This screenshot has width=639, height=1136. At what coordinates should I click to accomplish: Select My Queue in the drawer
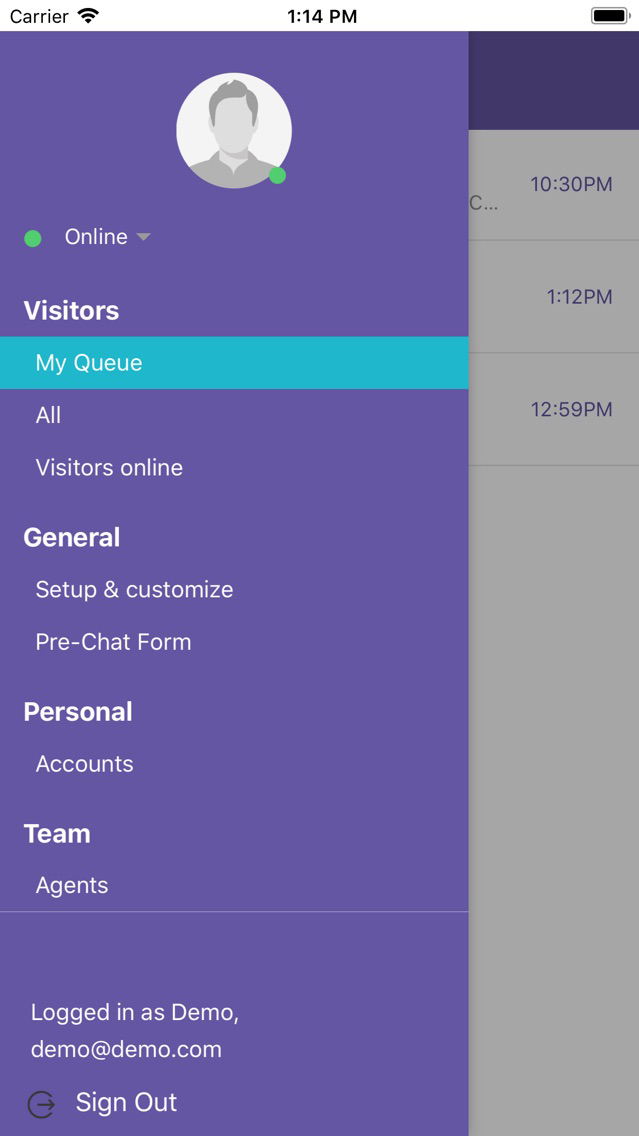pyautogui.click(x=234, y=362)
